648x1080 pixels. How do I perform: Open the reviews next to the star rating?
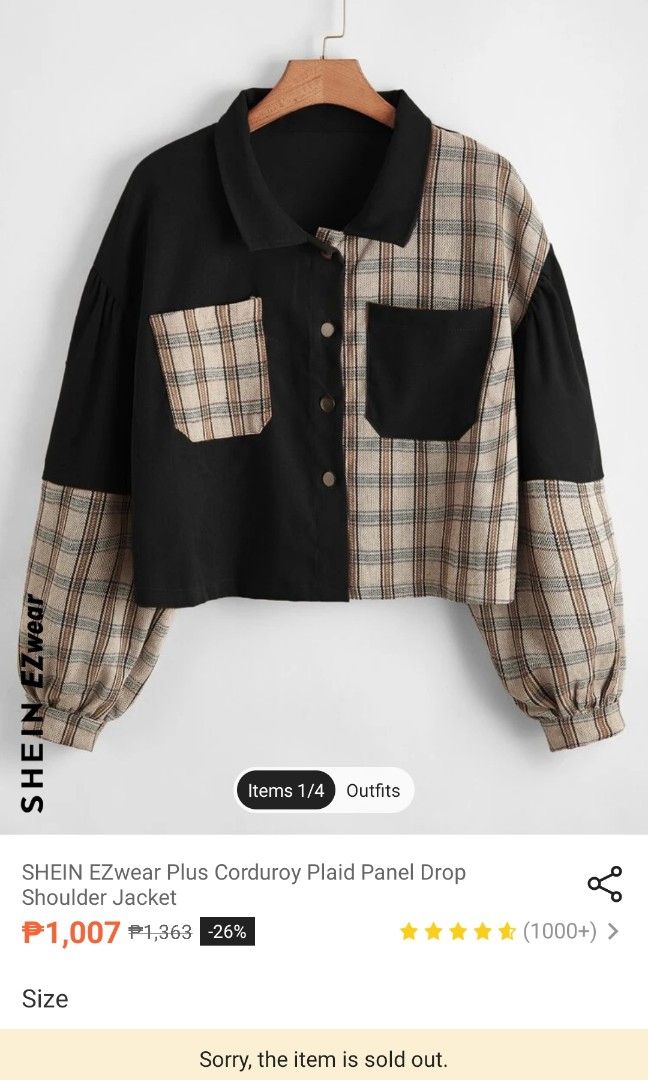[509, 932]
